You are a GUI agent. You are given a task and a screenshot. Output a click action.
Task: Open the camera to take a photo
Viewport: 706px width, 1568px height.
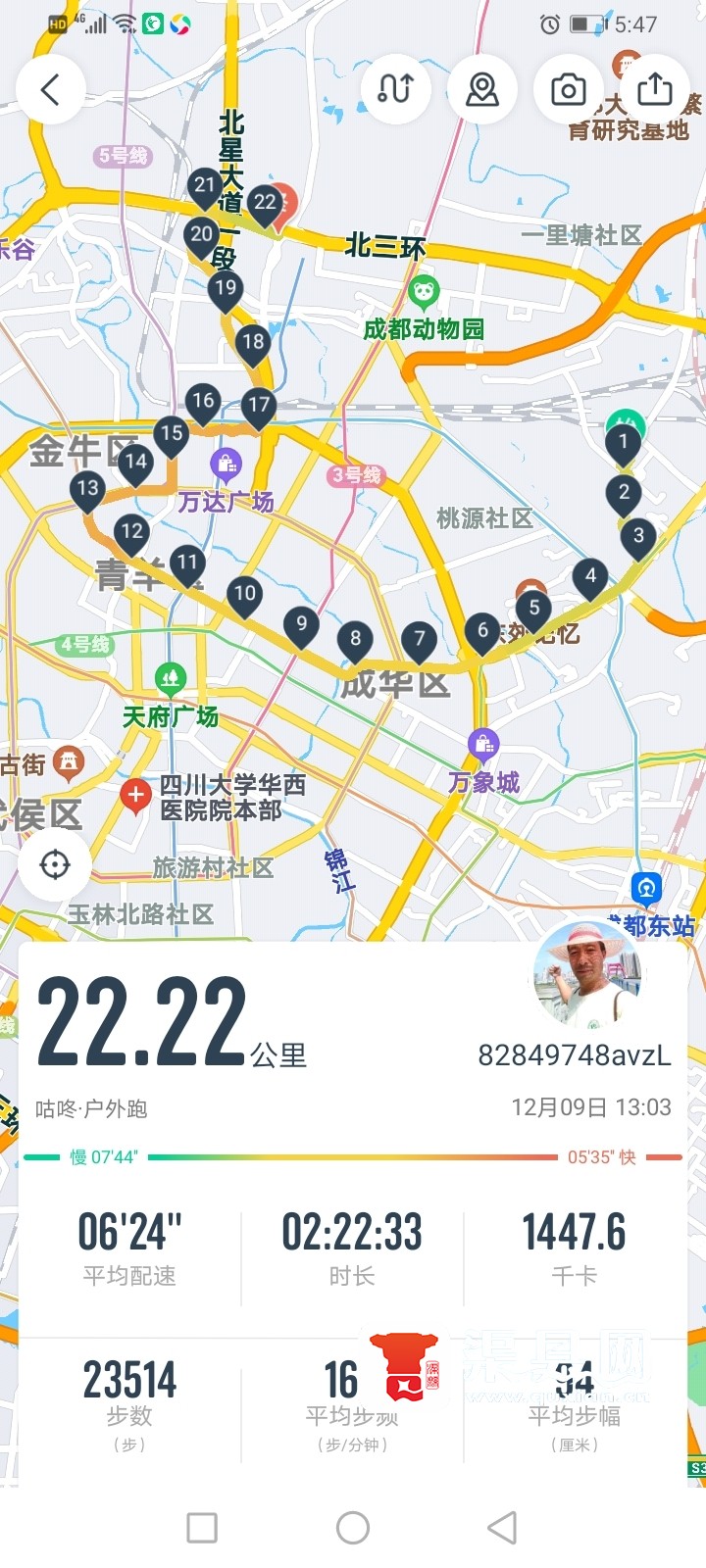click(568, 90)
